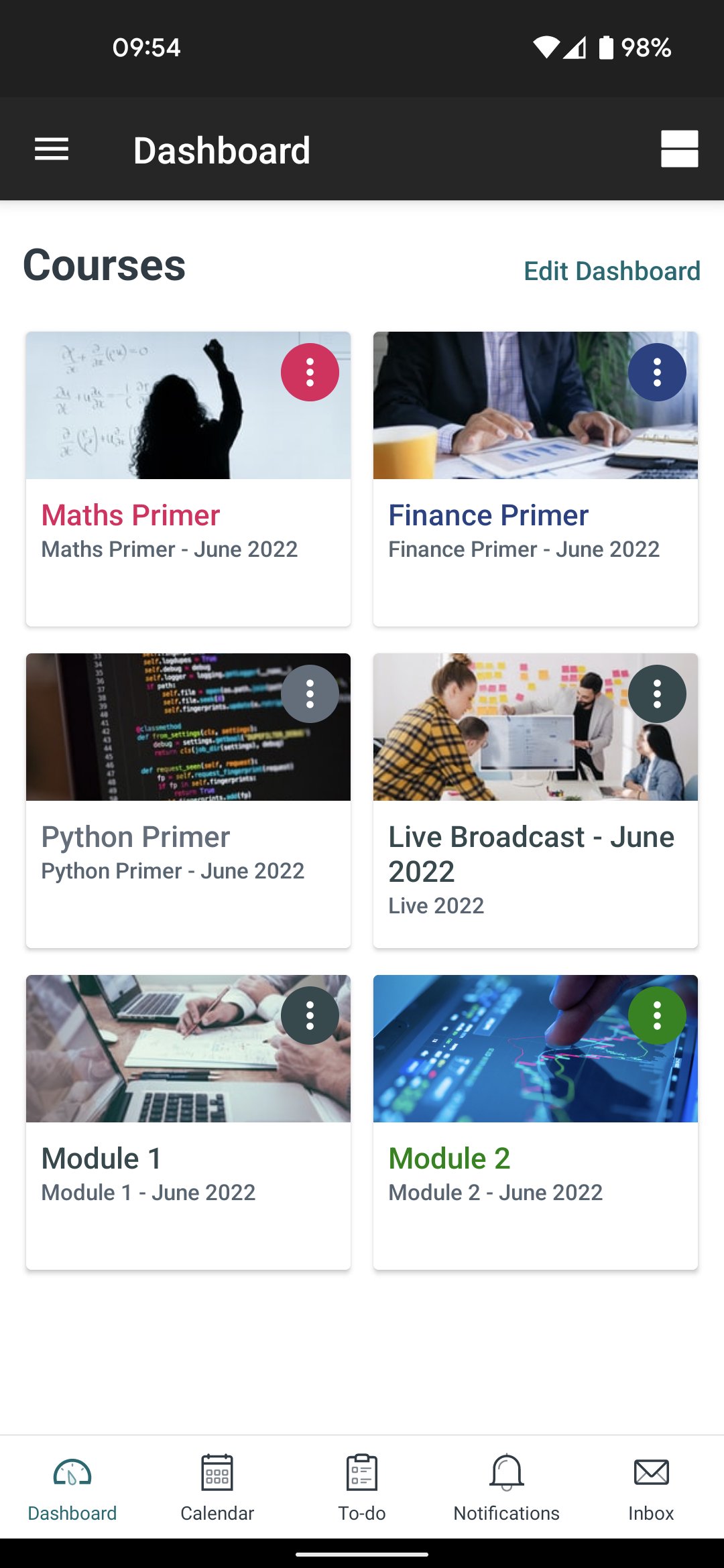Open Module 2 card options menu
The image size is (724, 1568).
click(x=657, y=1016)
